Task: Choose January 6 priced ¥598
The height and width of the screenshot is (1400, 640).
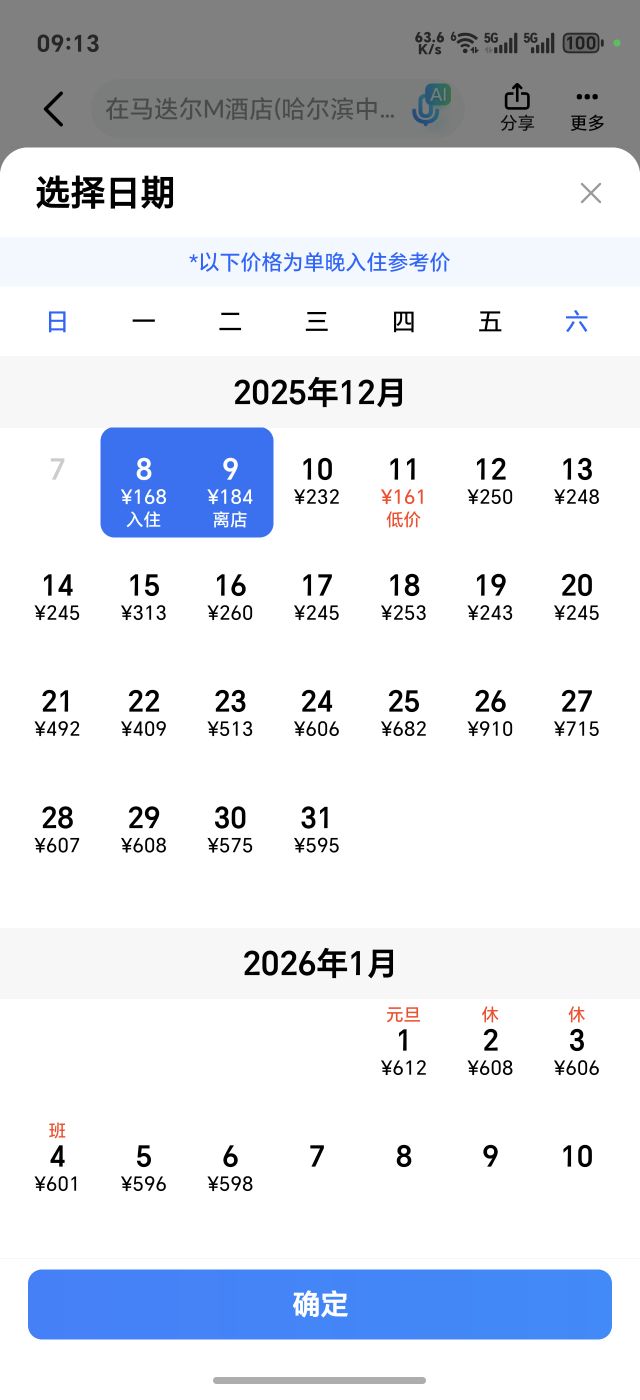Action: tap(230, 1166)
